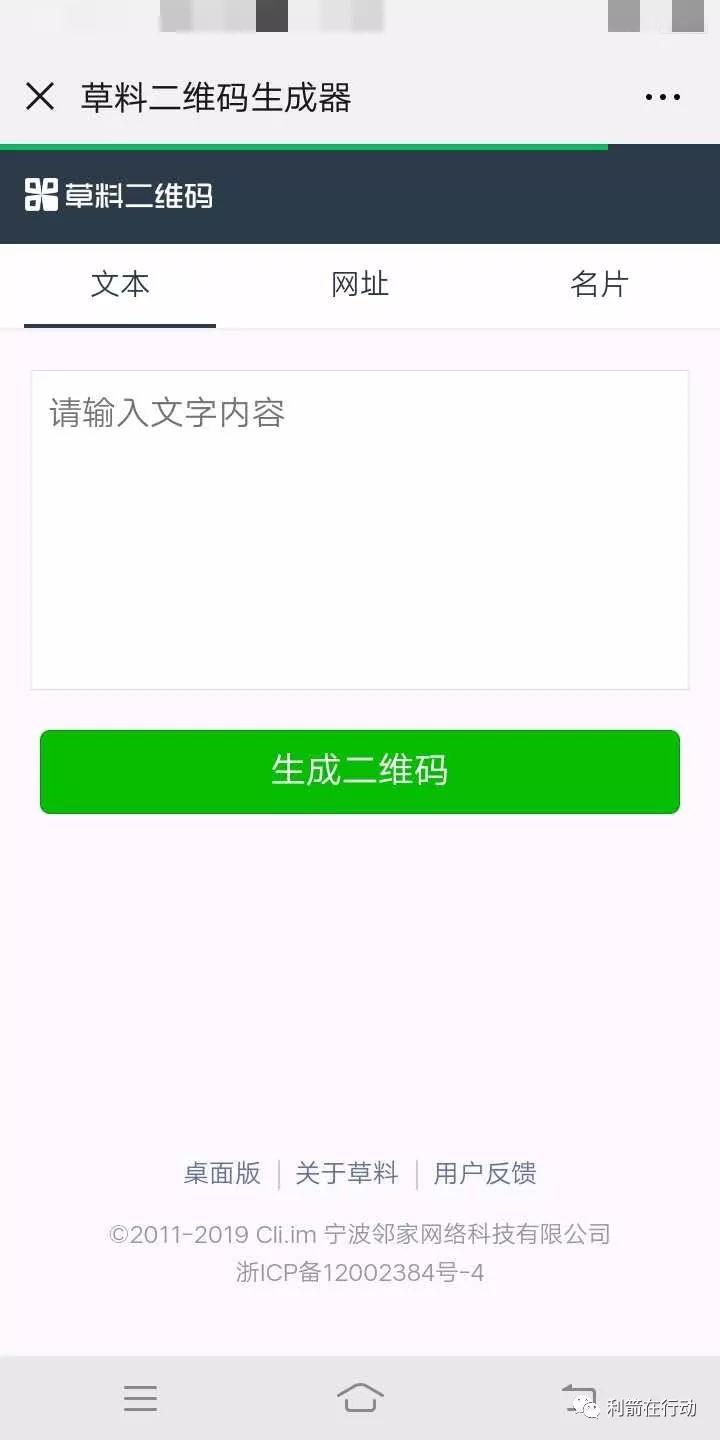Open the 桌面版 link
This screenshot has width=720, height=1440.
[x=222, y=1173]
